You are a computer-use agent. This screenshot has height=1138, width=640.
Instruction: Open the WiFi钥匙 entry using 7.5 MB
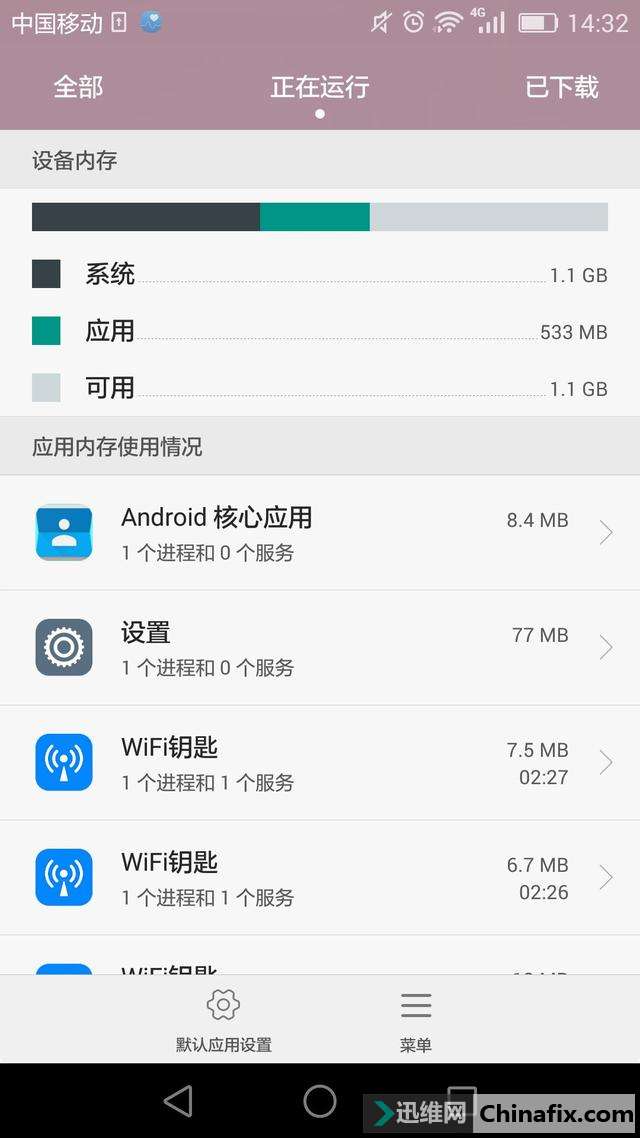click(x=320, y=763)
